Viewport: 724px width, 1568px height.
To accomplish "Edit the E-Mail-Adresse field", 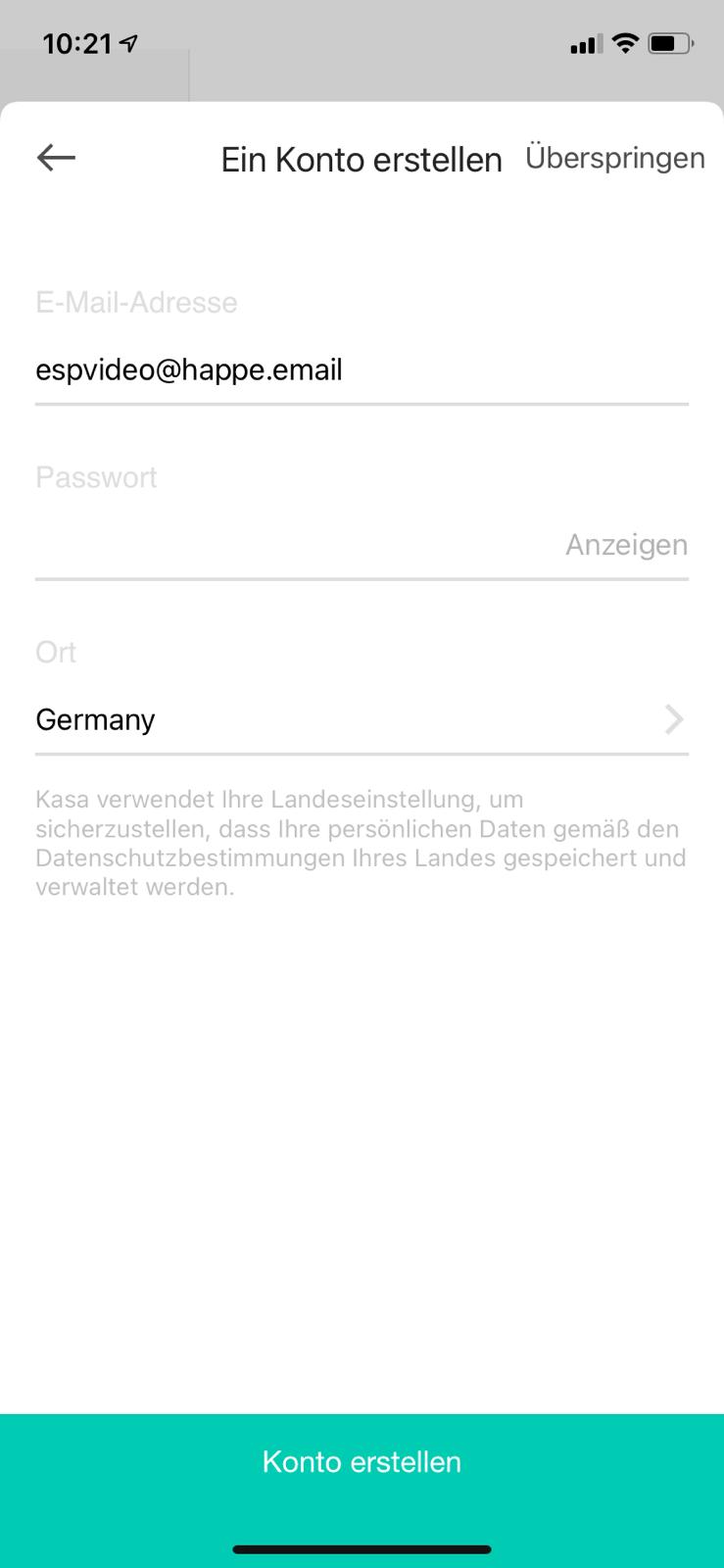I will (x=361, y=370).
